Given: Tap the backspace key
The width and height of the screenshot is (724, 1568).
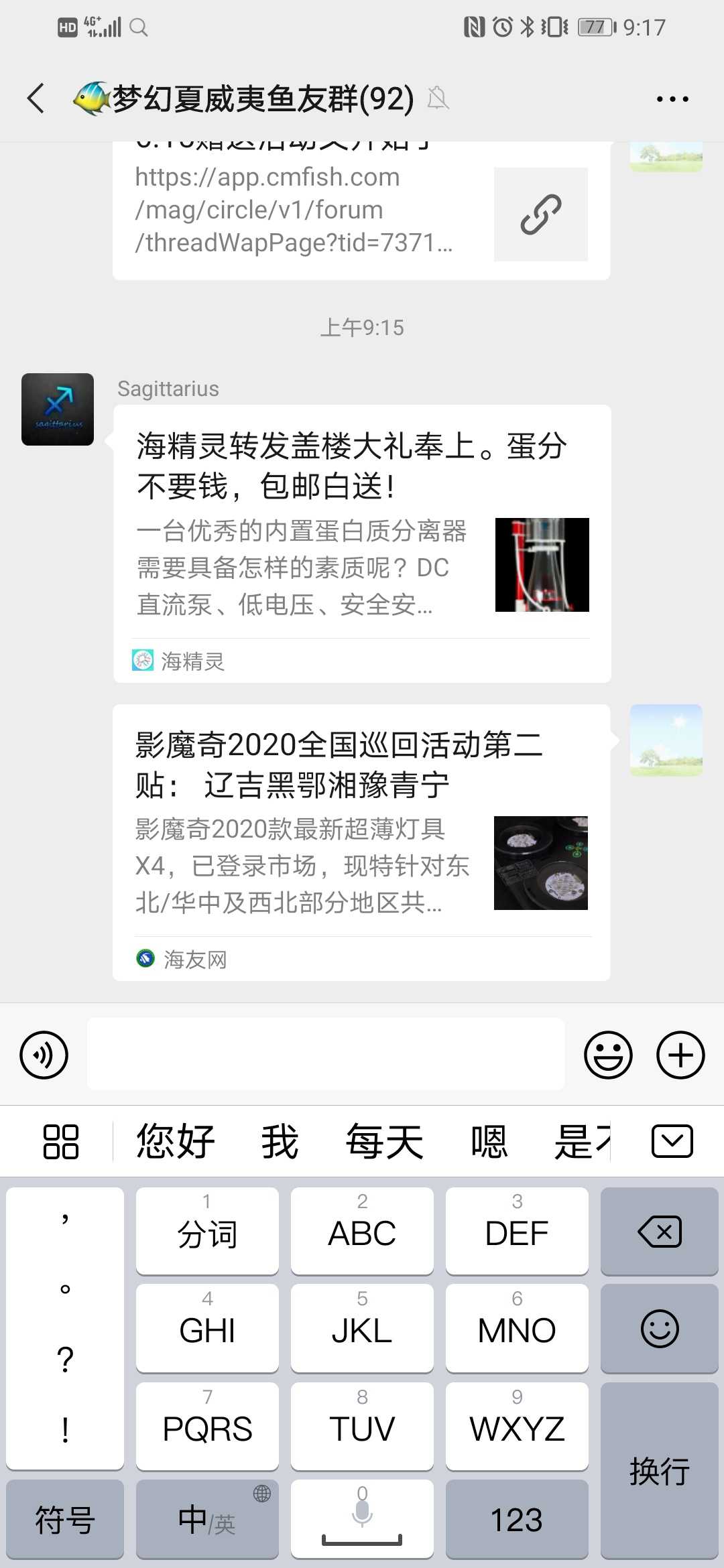Looking at the screenshot, I should [x=659, y=1232].
